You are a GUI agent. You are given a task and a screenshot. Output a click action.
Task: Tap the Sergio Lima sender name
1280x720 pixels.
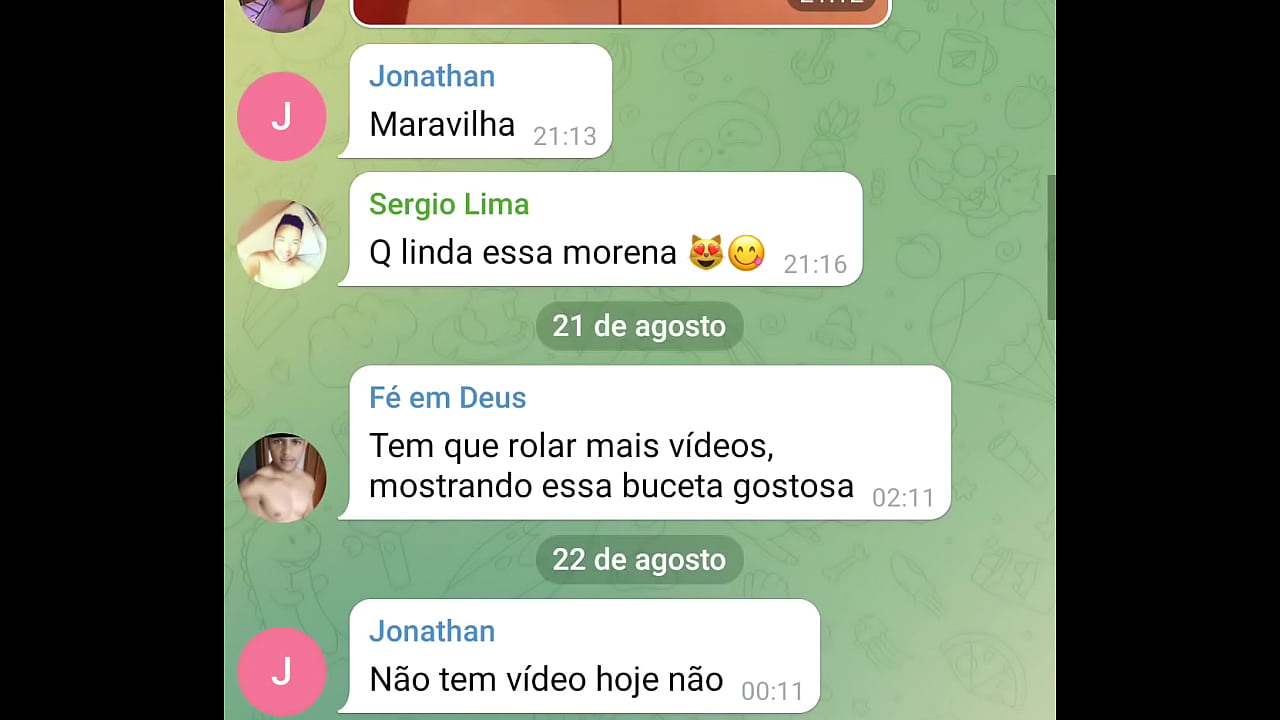click(448, 204)
